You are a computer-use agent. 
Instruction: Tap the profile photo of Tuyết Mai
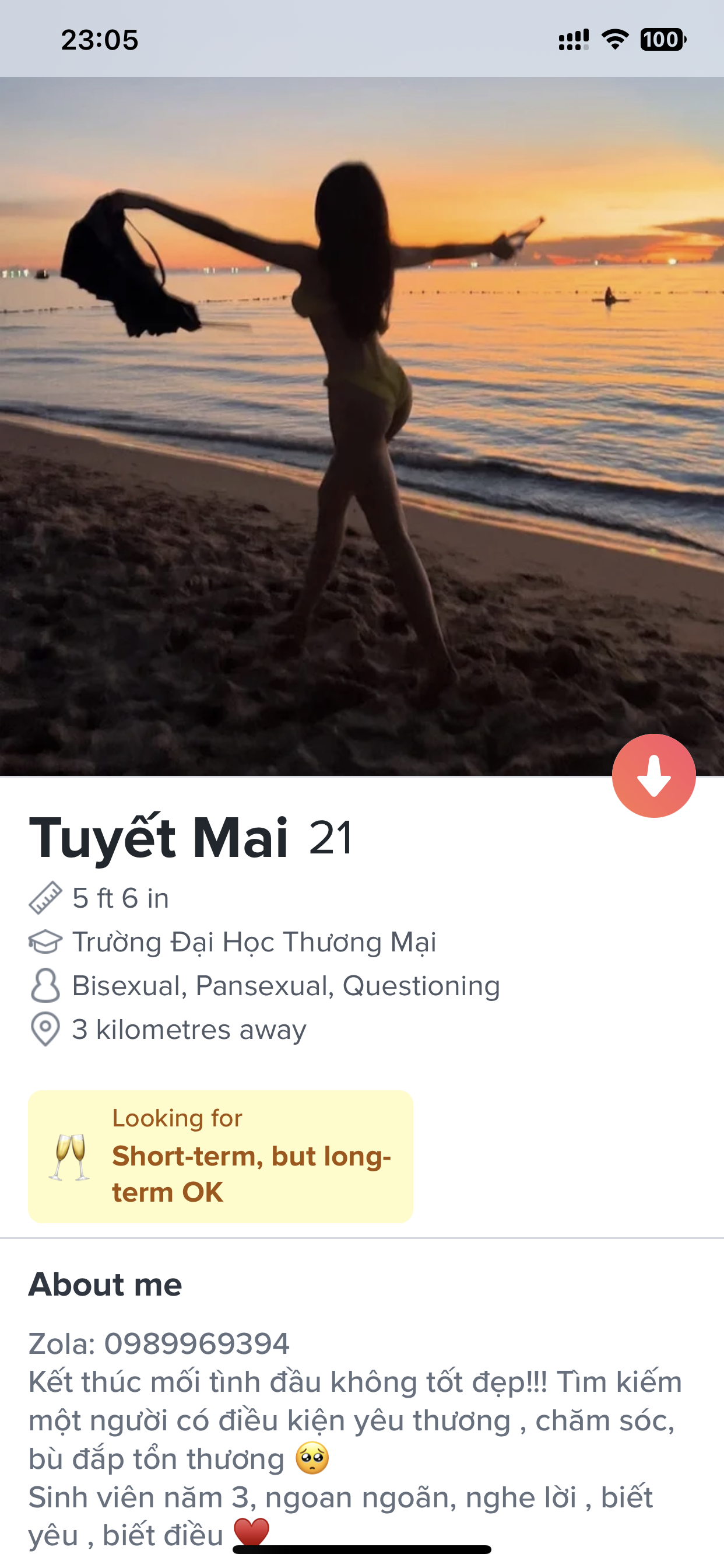tap(361, 426)
